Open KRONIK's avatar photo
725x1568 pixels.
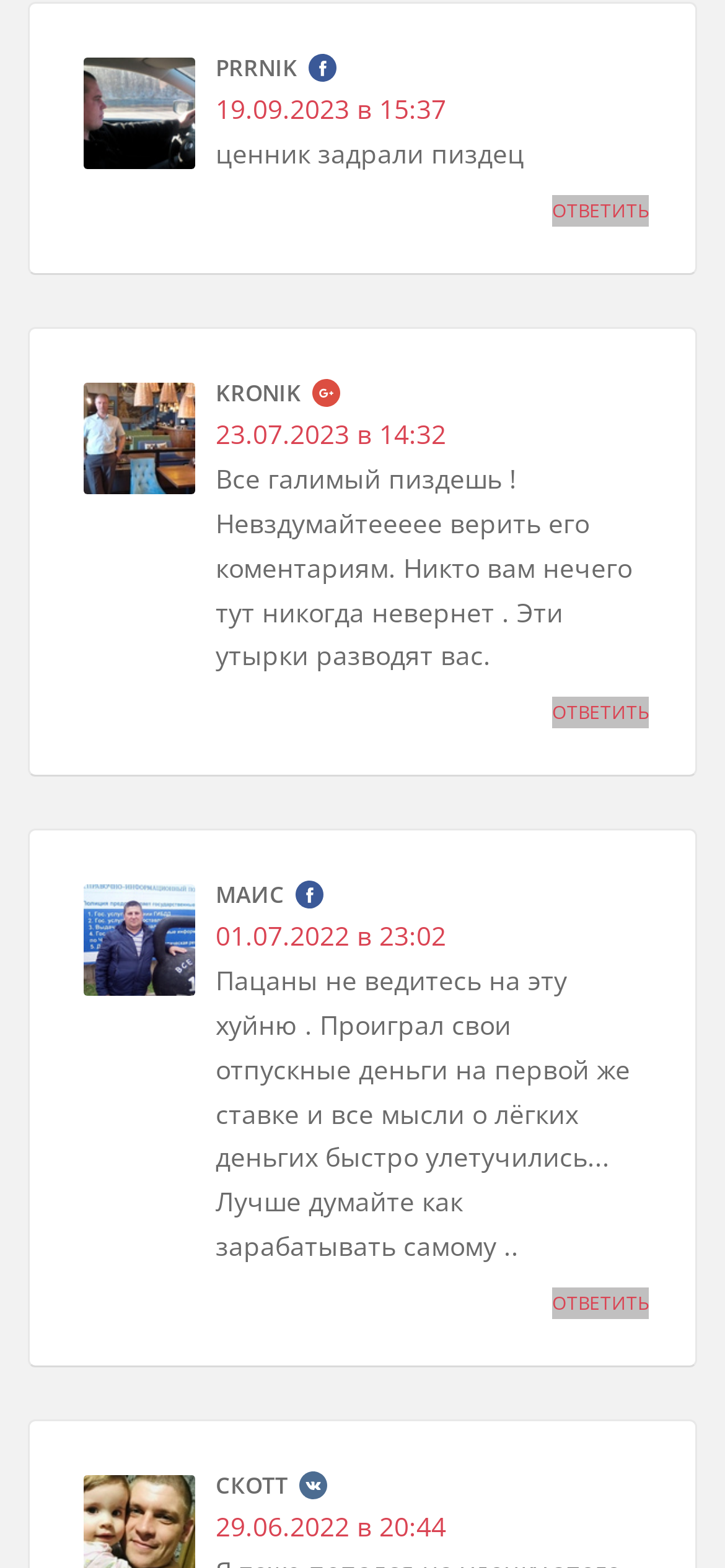(x=139, y=438)
